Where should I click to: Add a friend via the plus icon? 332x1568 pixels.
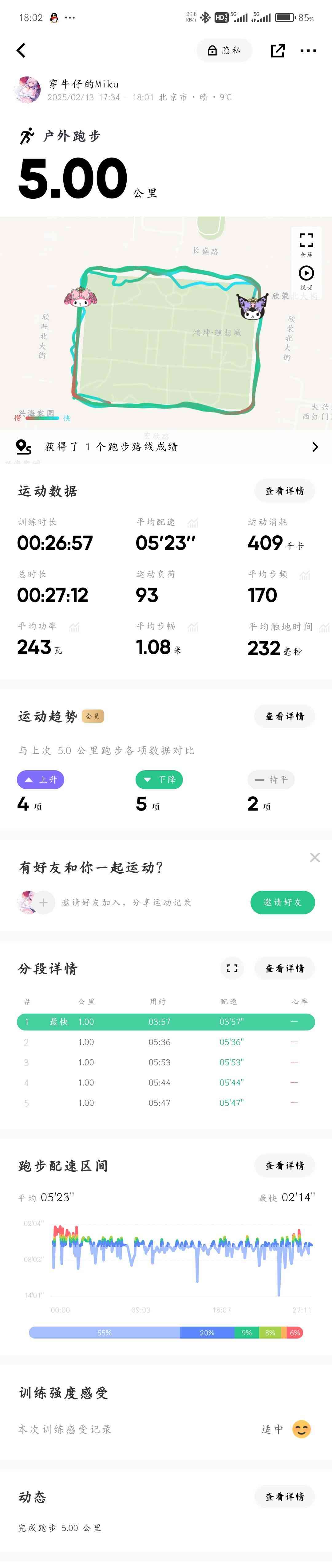click(43, 902)
